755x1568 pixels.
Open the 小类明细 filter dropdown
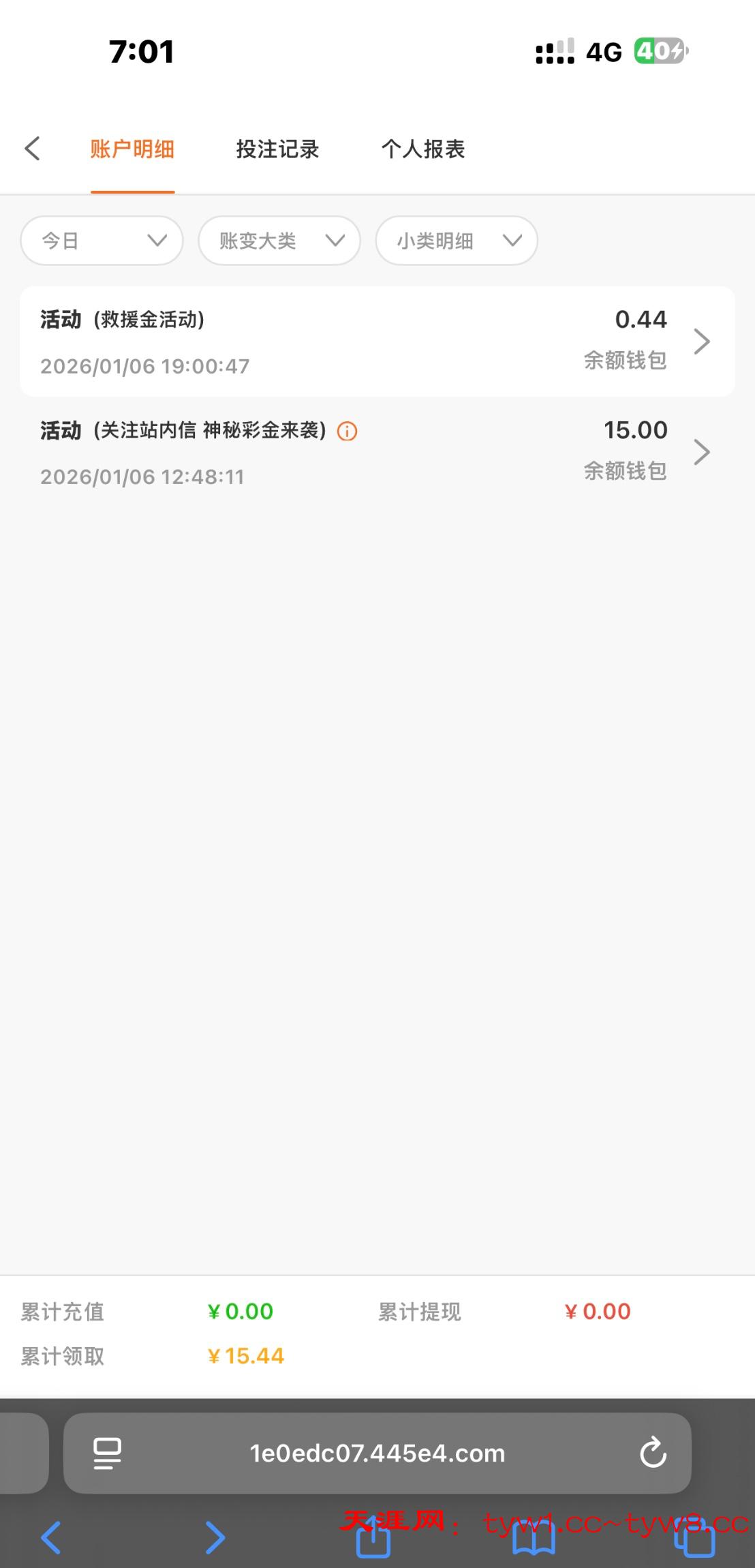(457, 241)
